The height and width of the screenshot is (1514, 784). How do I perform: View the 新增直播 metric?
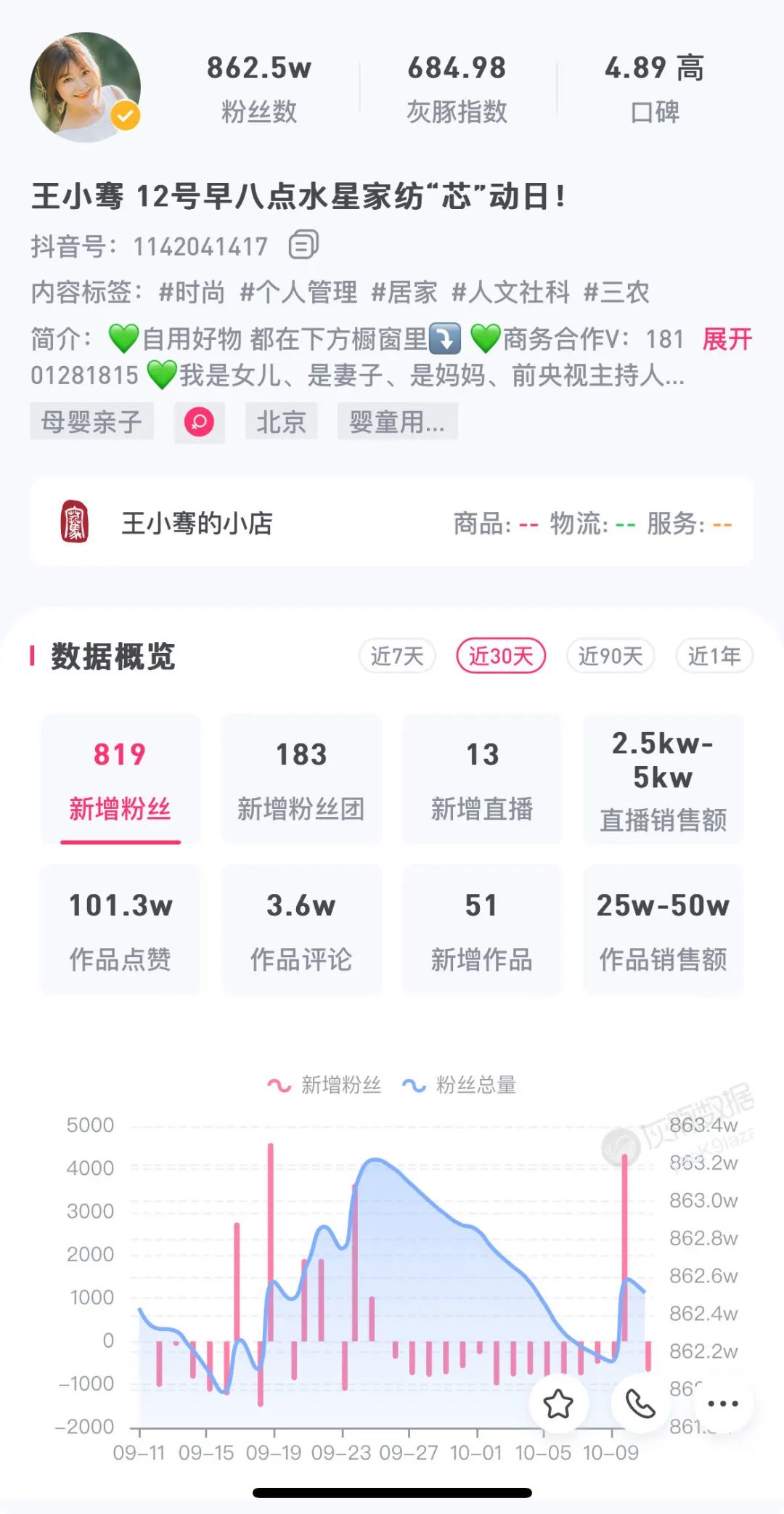pos(482,779)
